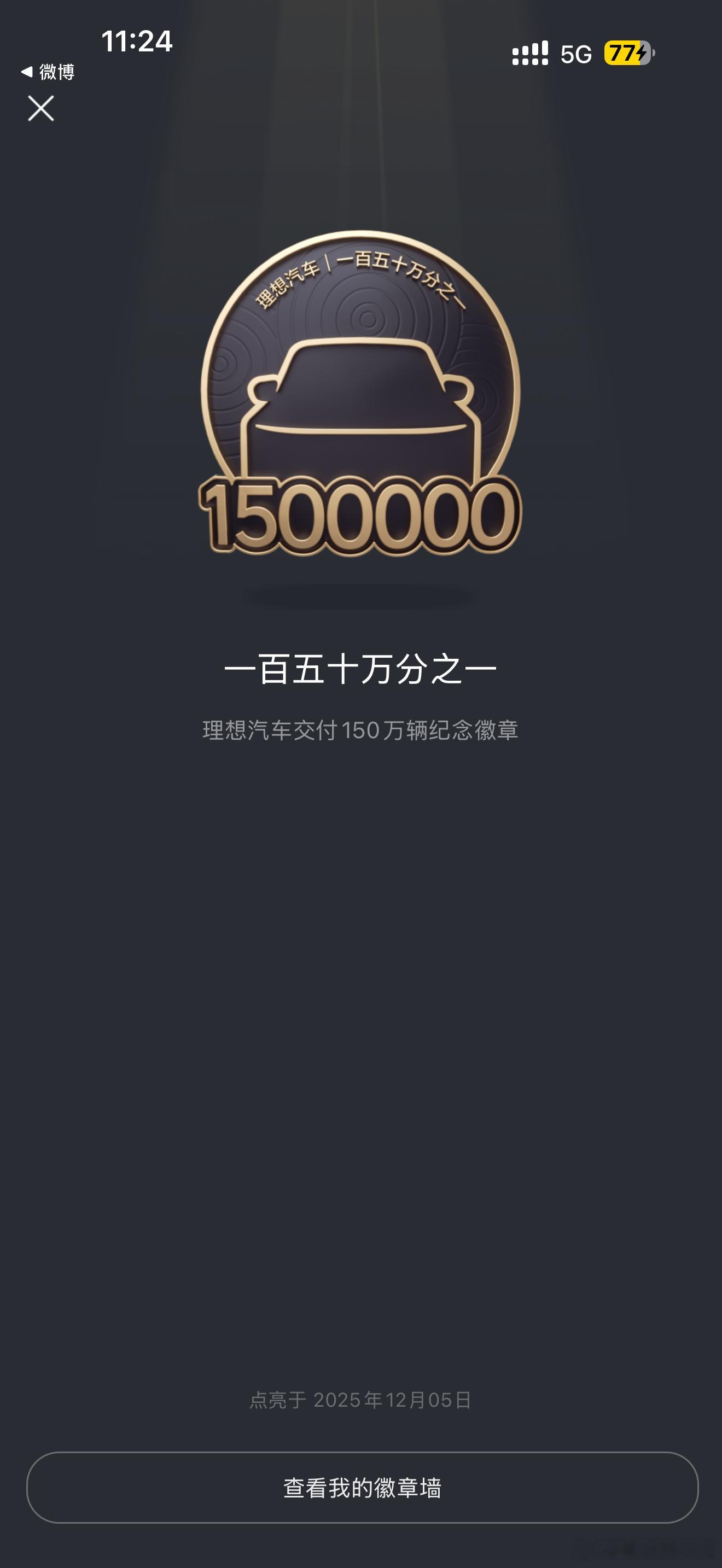Image resolution: width=722 pixels, height=1568 pixels.
Task: Tap the gold 1500000 commemorative badge medallion
Action: (361, 396)
